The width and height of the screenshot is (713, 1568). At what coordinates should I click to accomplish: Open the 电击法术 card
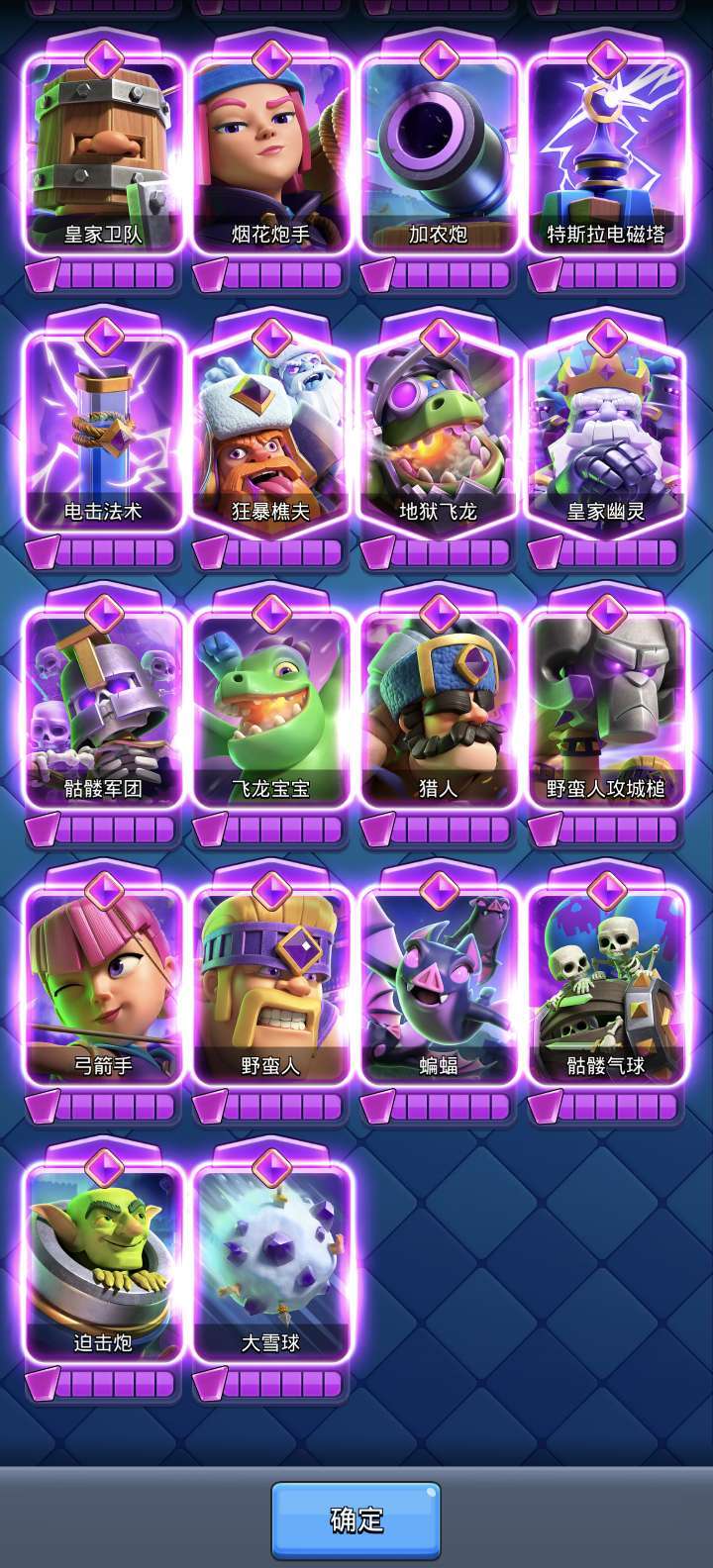pos(103,436)
